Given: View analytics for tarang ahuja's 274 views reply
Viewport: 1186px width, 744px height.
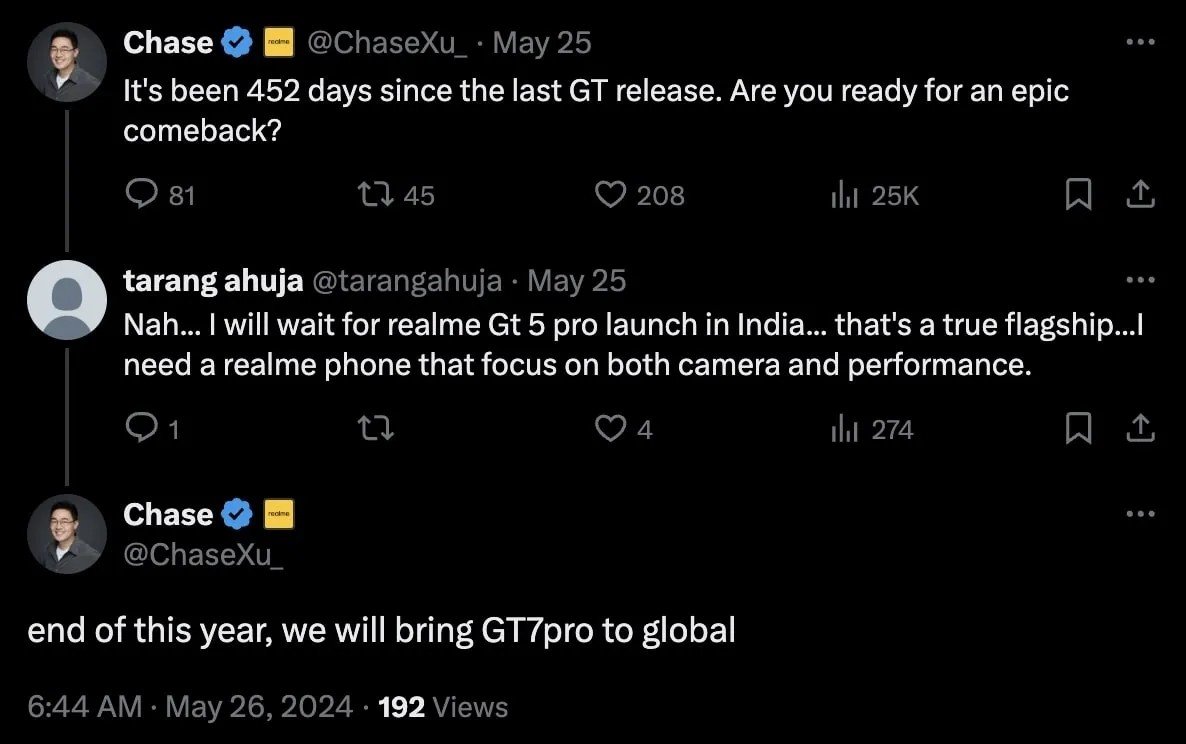Looking at the screenshot, I should pyautogui.click(x=846, y=429).
